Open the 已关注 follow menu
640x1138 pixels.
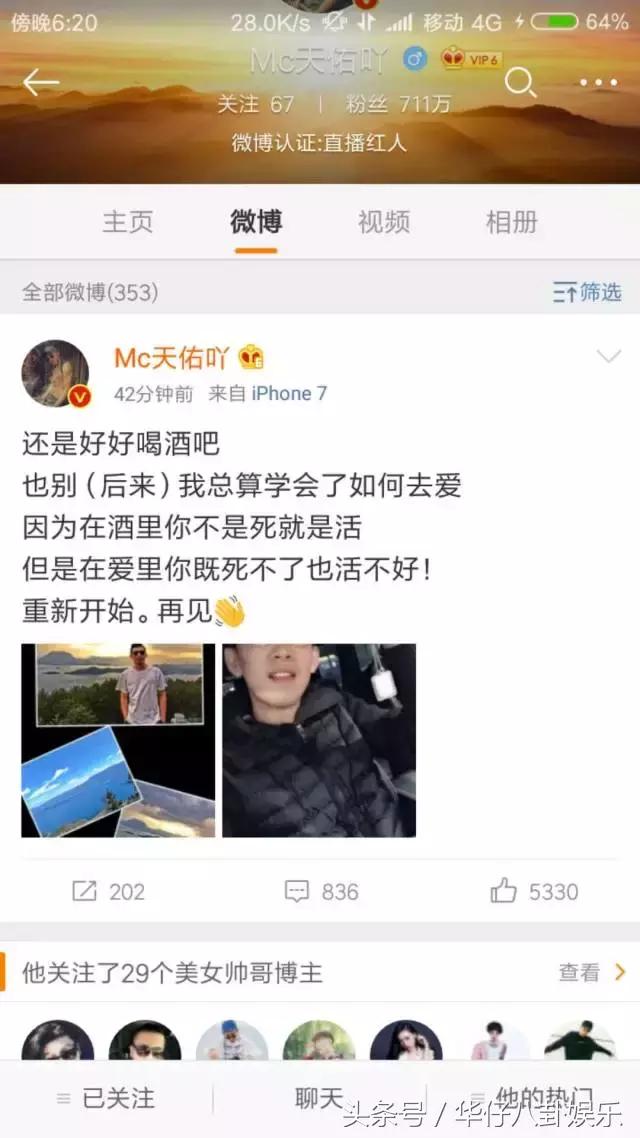107,1099
